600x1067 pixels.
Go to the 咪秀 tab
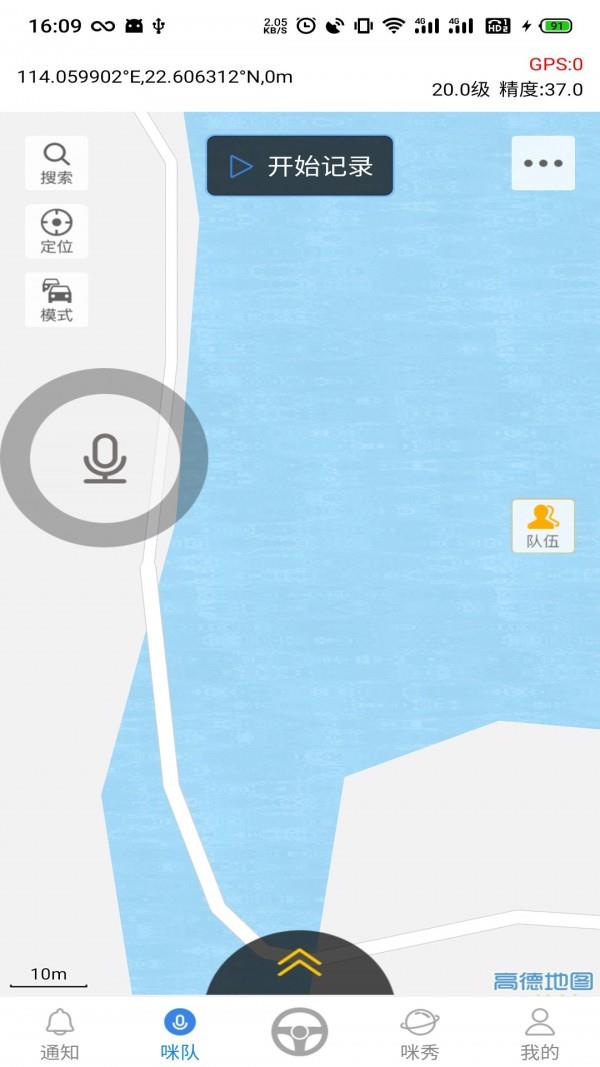[420, 1033]
